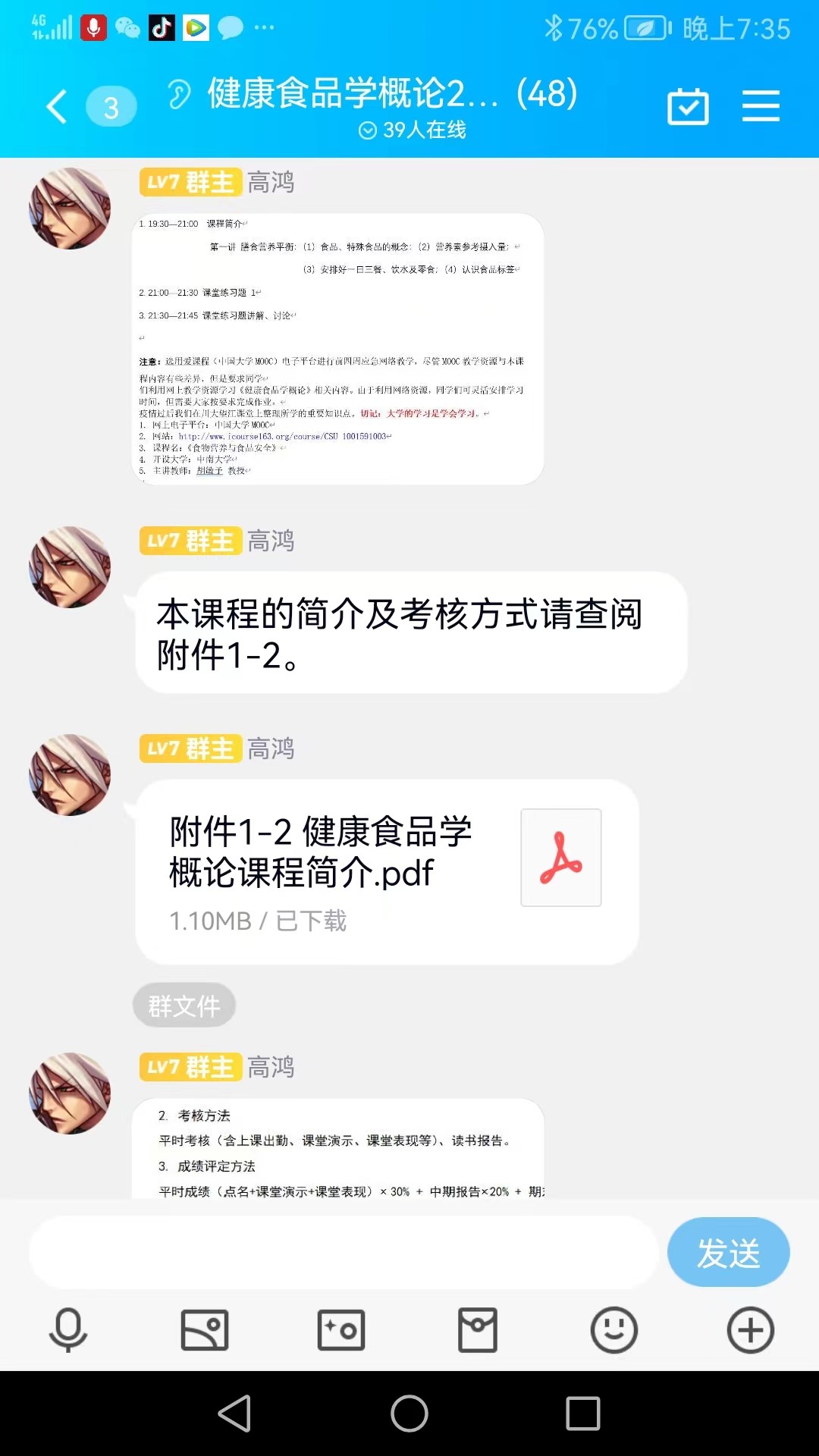
Task: Open the group settings menu
Action: tap(761, 105)
